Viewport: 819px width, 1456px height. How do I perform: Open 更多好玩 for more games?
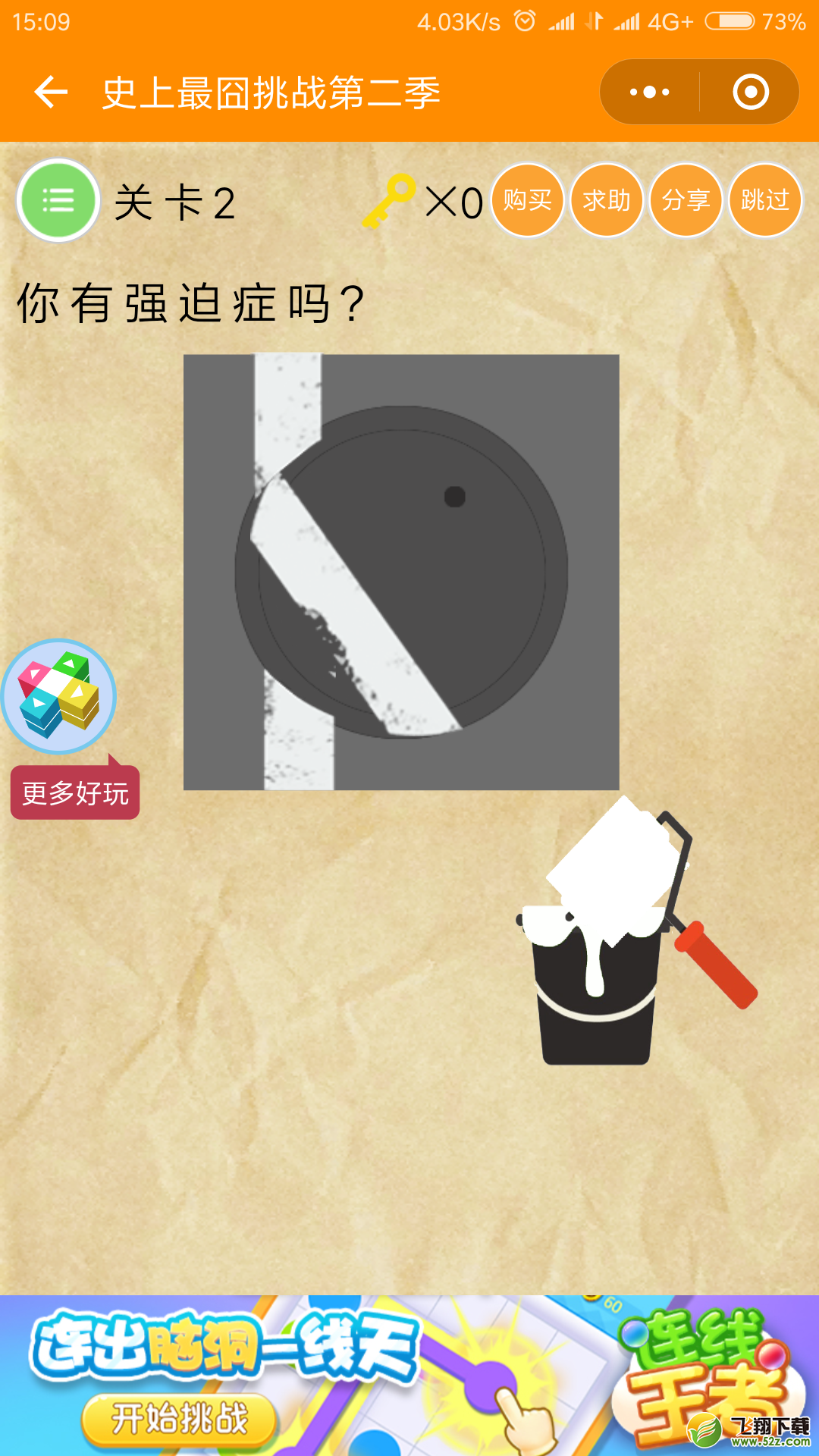(x=74, y=792)
